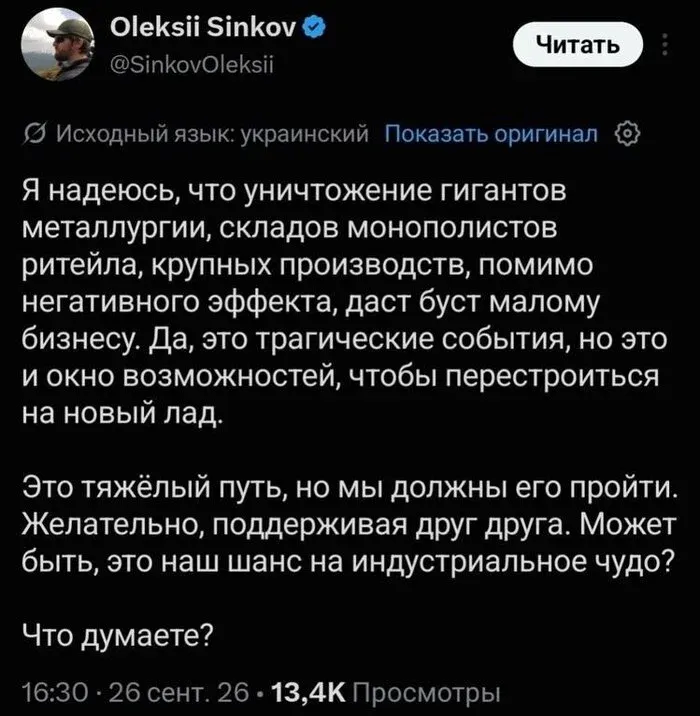View the 13,4K Просмотры count details
The image size is (700, 716).
(386, 693)
